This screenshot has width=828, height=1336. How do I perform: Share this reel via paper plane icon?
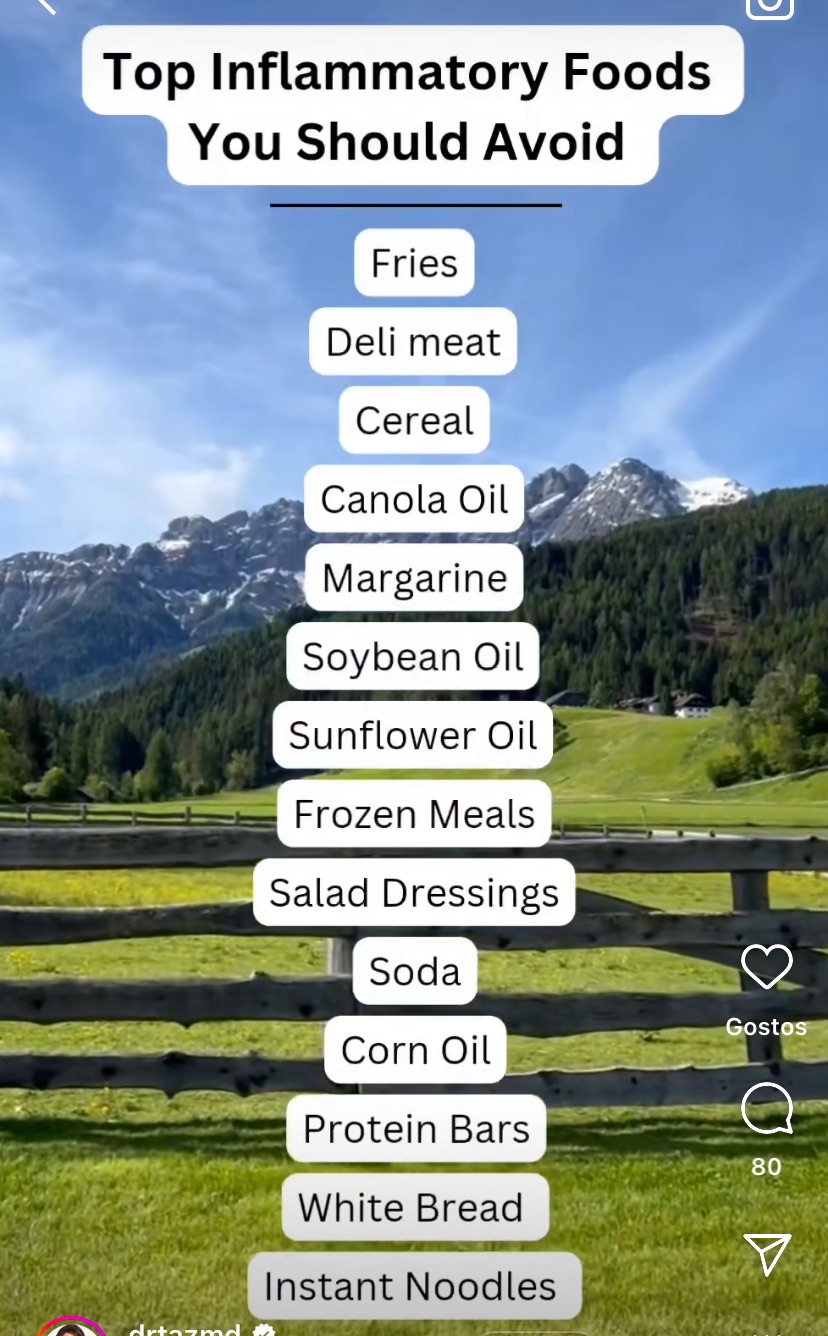(767, 1254)
